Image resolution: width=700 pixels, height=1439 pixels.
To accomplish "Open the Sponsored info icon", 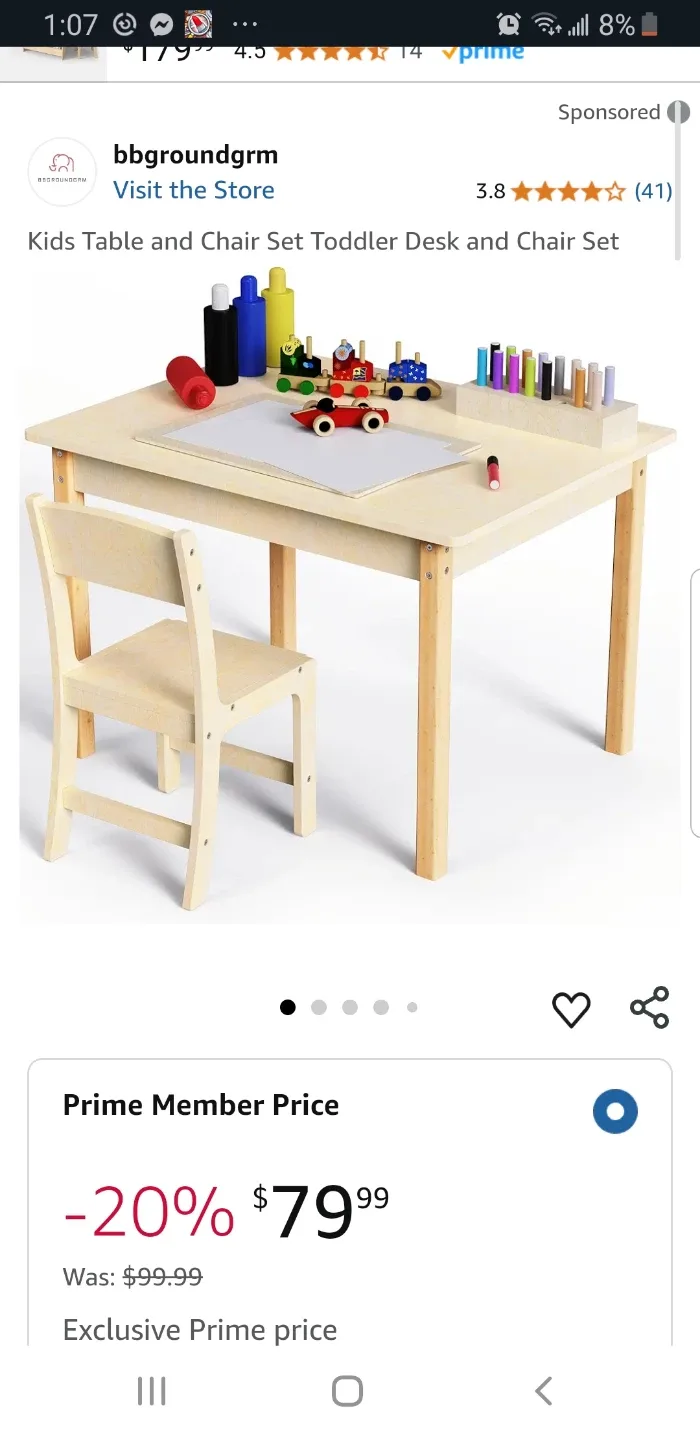I will [x=679, y=112].
